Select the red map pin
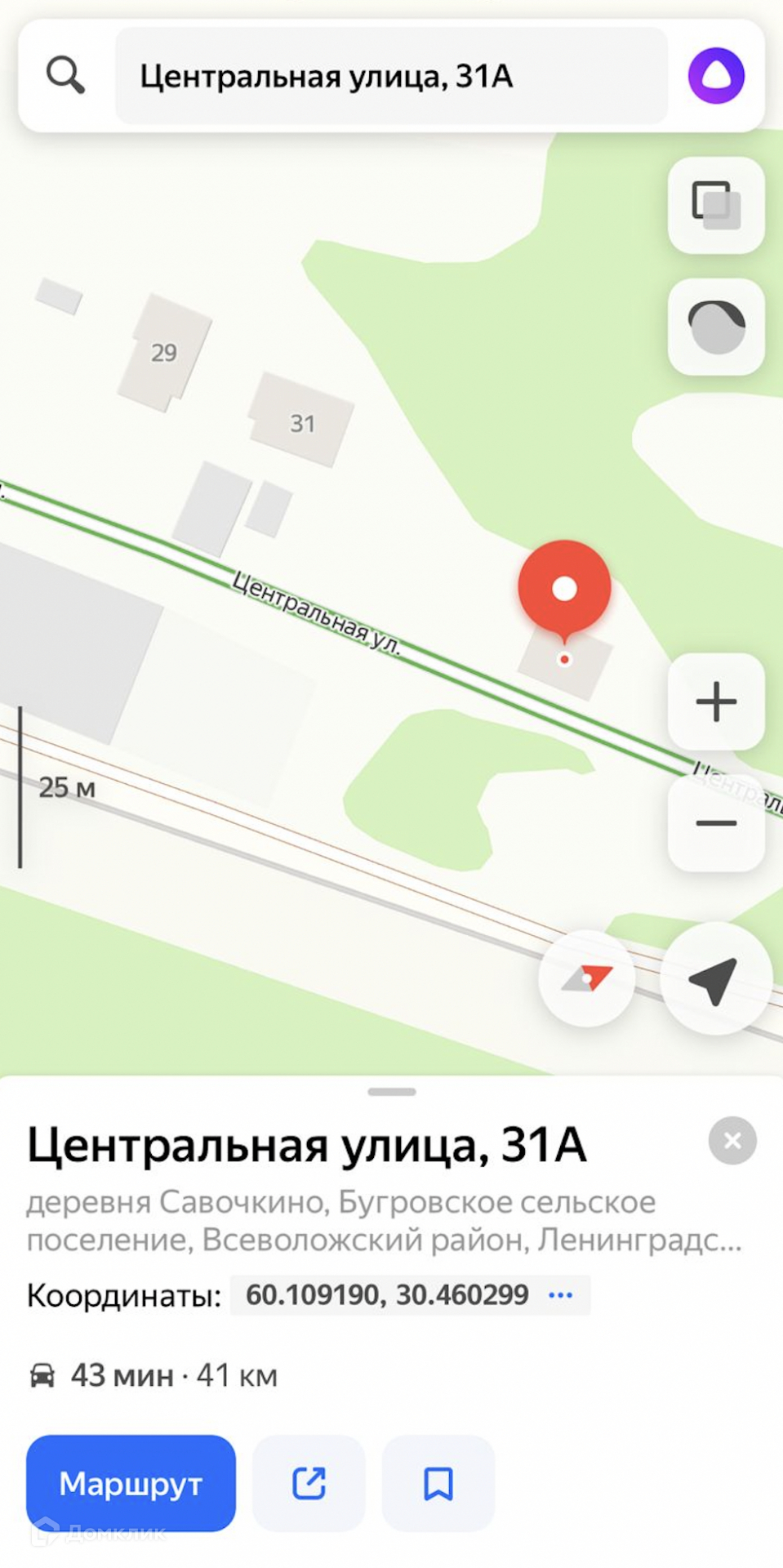The image size is (783, 1568). click(564, 588)
